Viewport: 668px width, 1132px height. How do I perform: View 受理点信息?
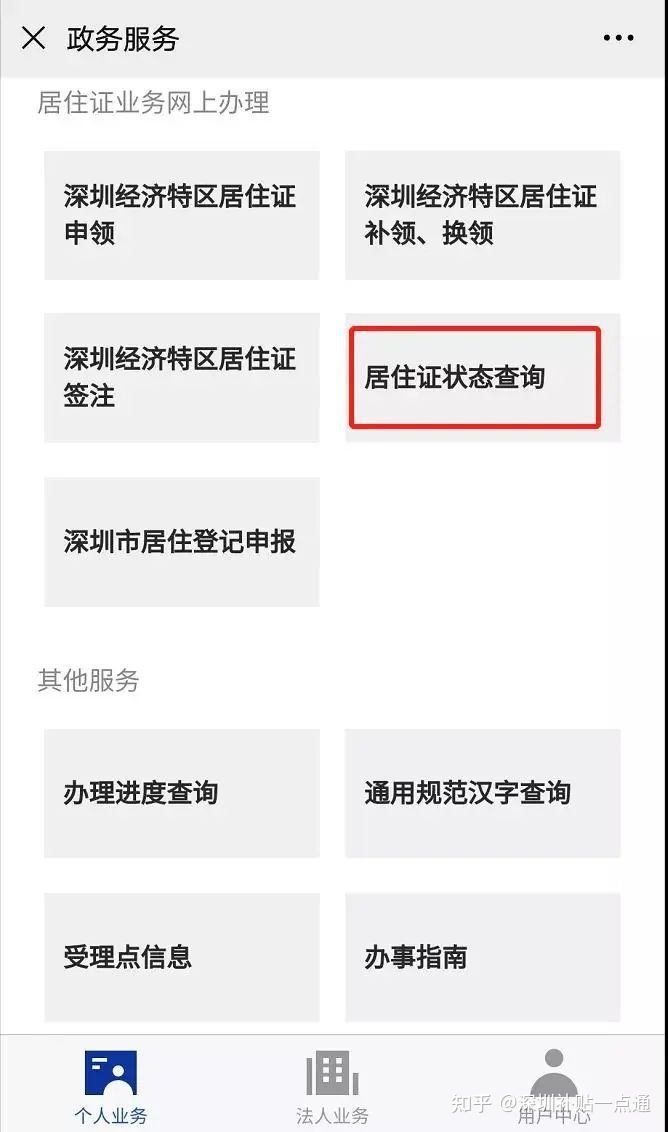(x=182, y=957)
